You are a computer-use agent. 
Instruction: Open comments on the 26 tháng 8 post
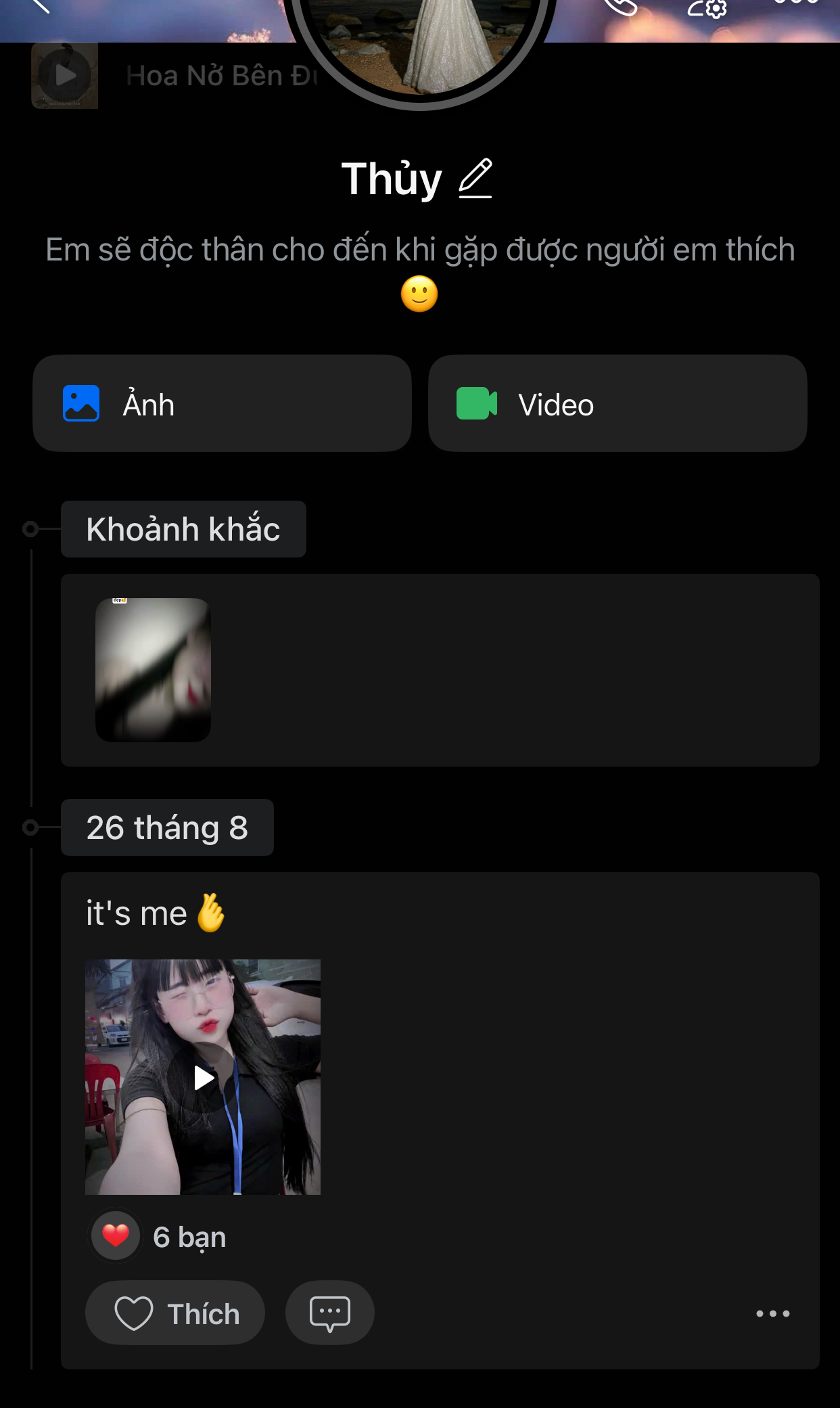329,1313
